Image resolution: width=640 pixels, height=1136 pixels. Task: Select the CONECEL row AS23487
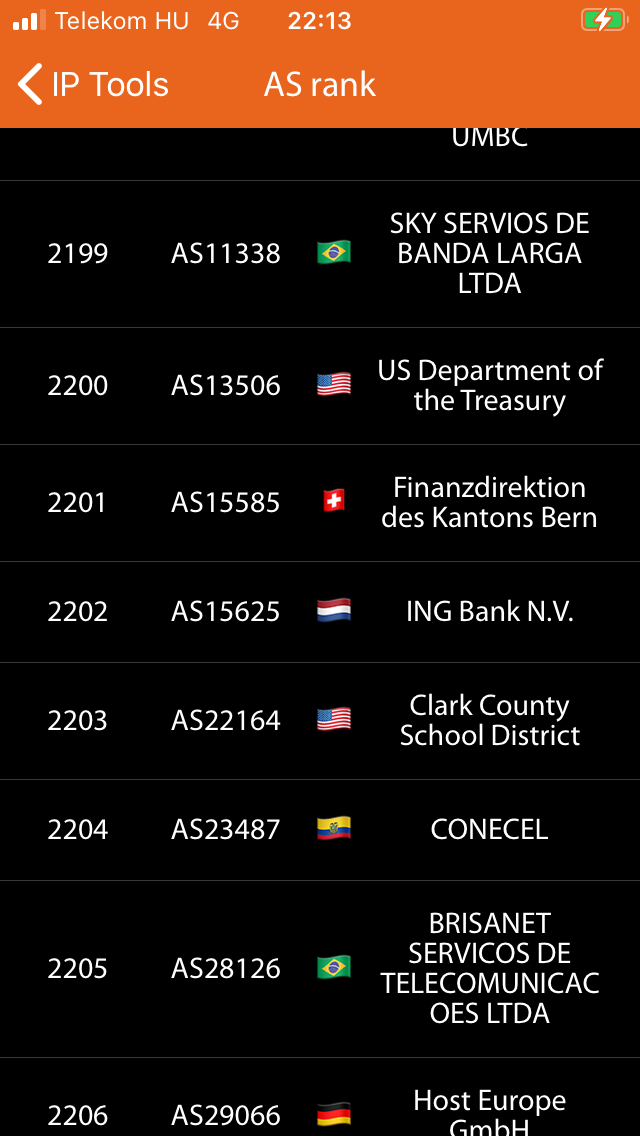[x=320, y=830]
